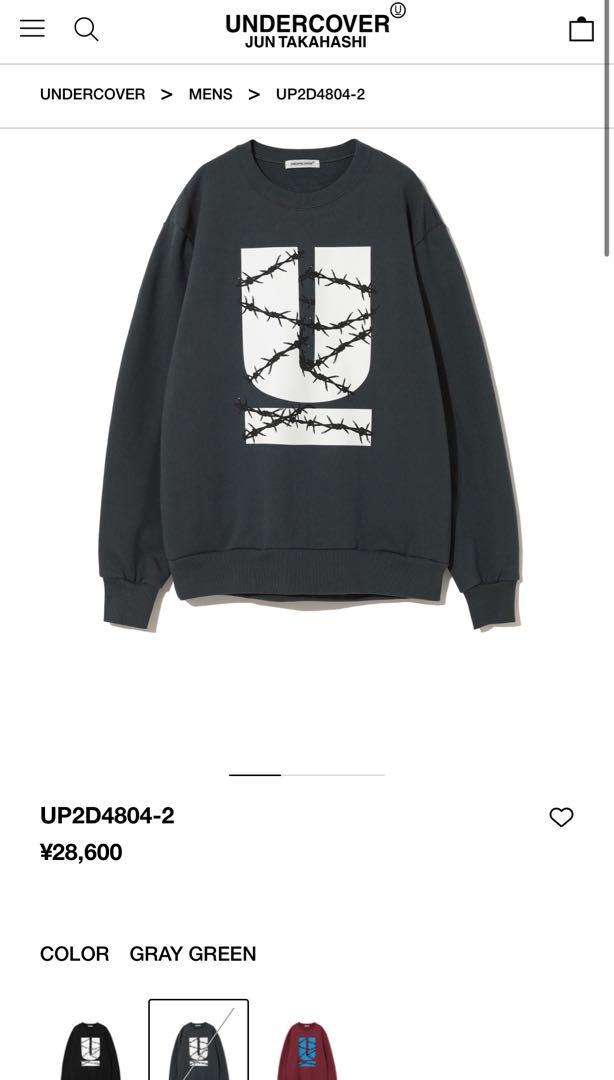Add item to favorites with heart
Viewport: 614px width, 1080px height.
click(x=561, y=817)
